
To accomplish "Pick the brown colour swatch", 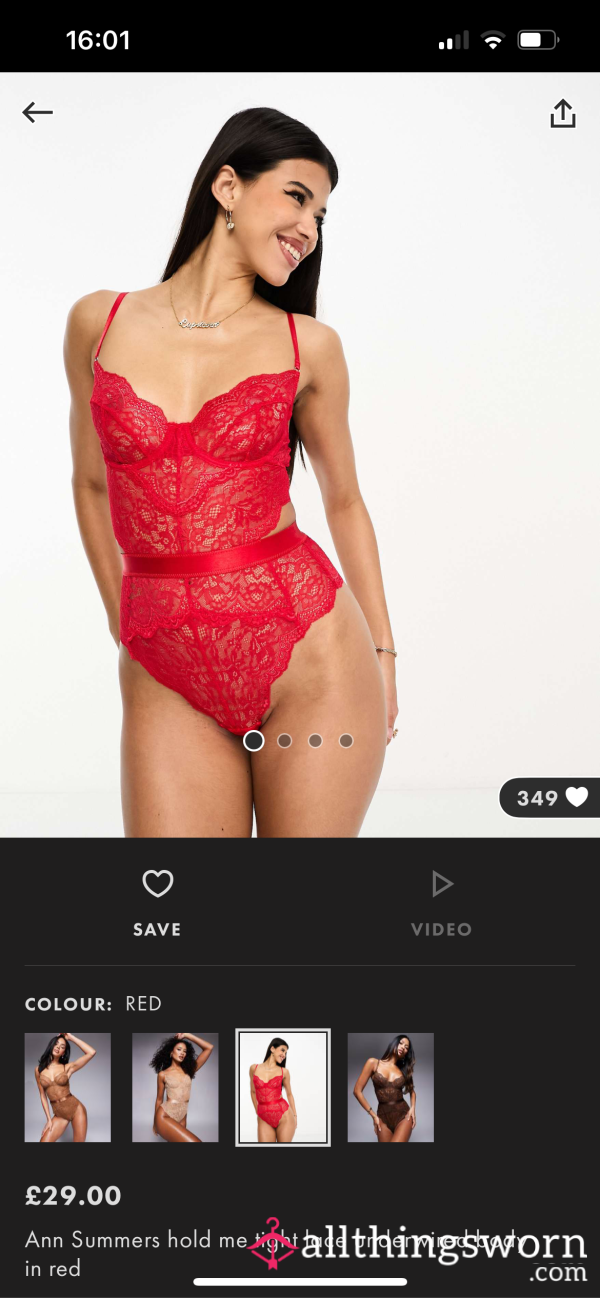I will [390, 1087].
